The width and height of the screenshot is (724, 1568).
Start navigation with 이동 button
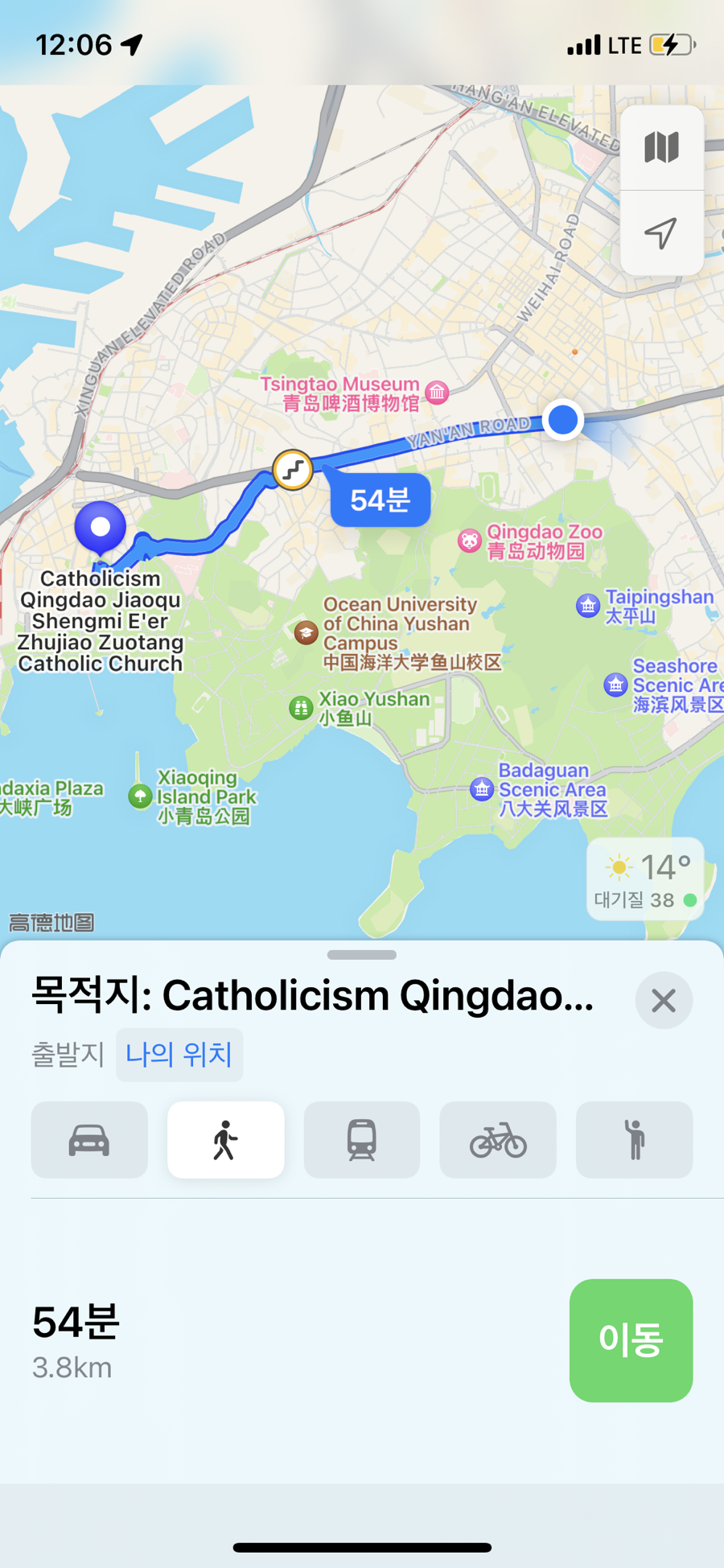coord(631,1340)
